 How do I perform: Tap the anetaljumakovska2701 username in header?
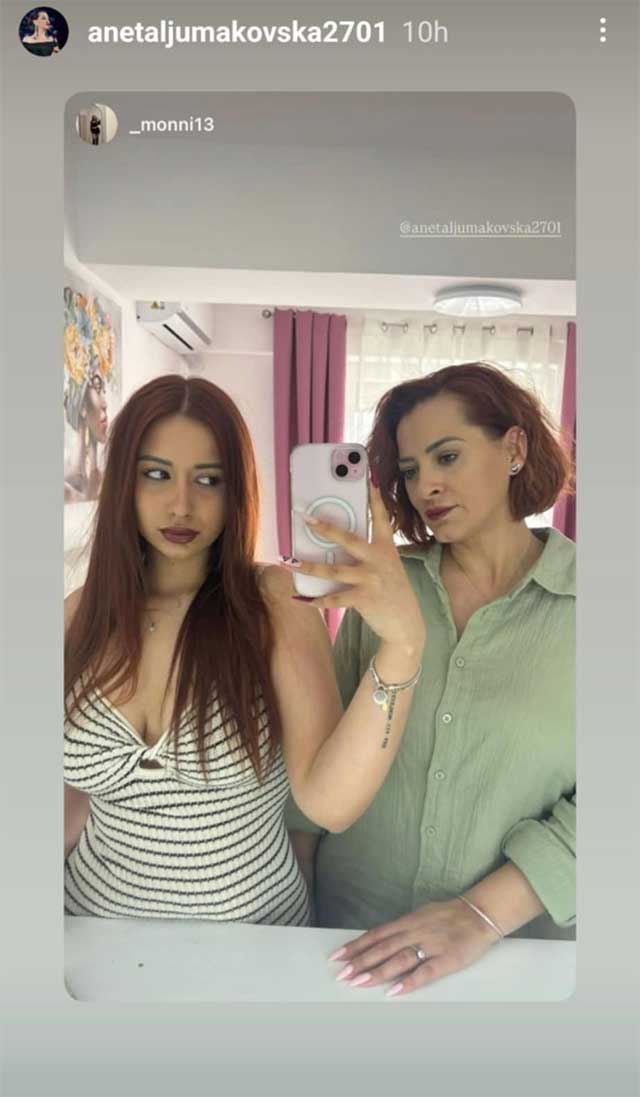click(x=236, y=32)
